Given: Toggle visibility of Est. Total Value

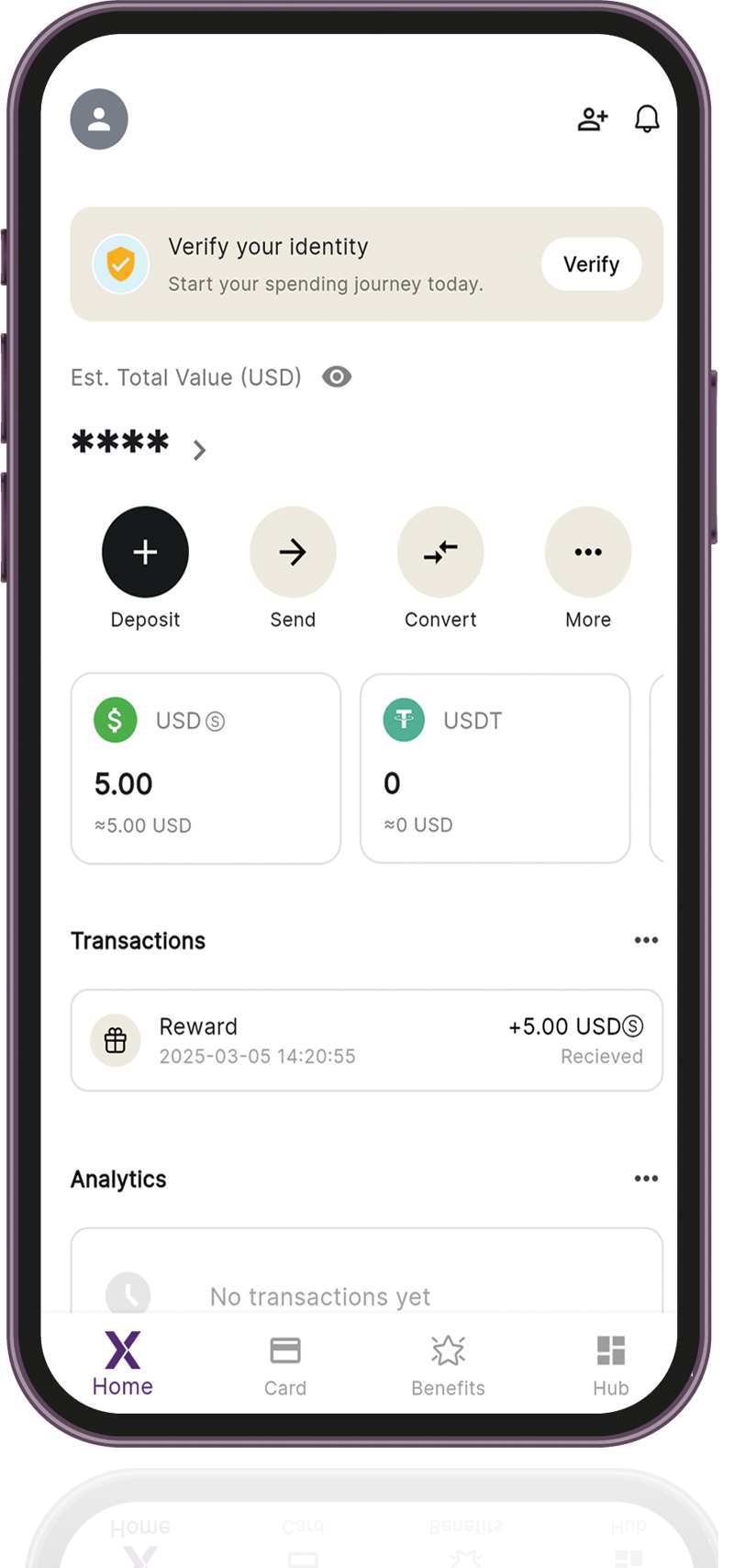Looking at the screenshot, I should pyautogui.click(x=336, y=376).
